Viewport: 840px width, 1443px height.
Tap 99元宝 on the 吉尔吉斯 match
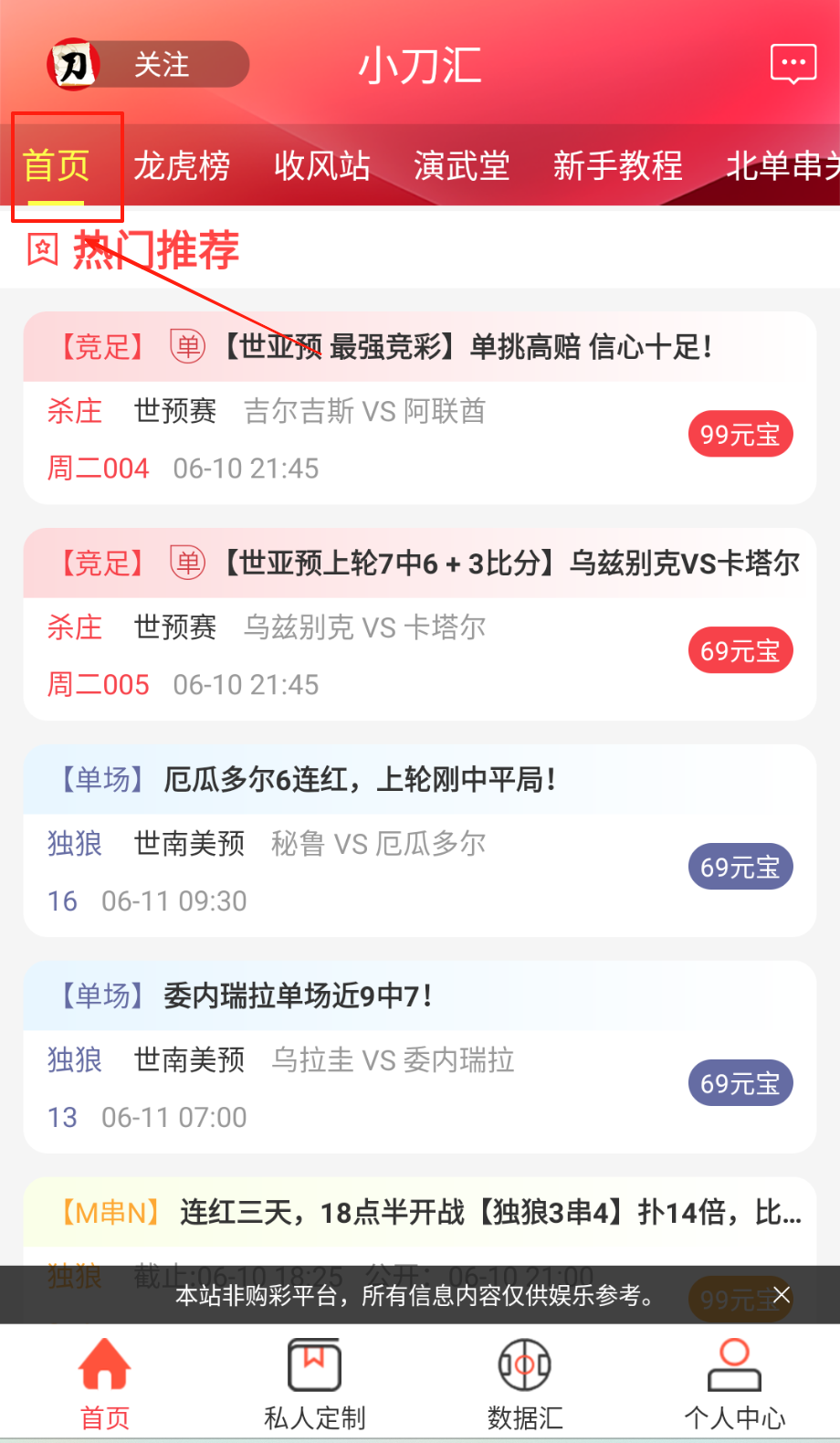tap(740, 435)
